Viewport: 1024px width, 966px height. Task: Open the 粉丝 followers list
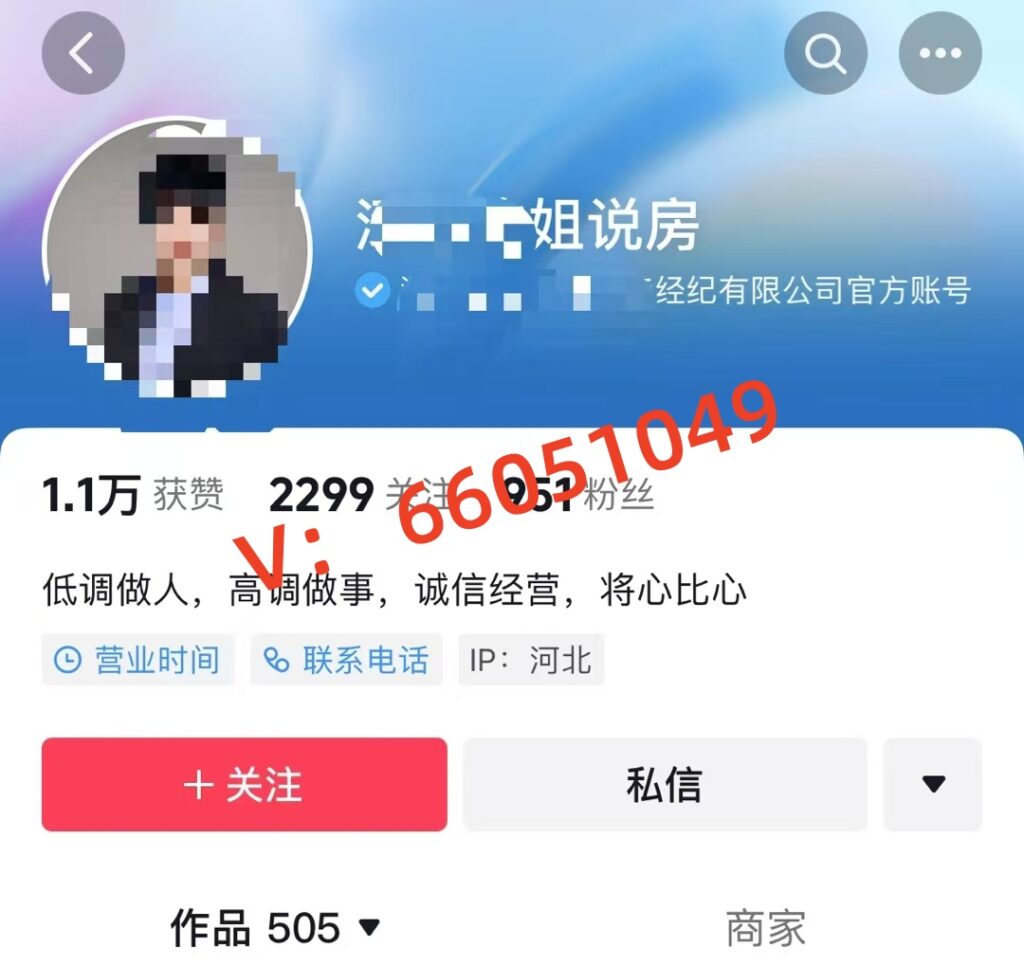618,495
